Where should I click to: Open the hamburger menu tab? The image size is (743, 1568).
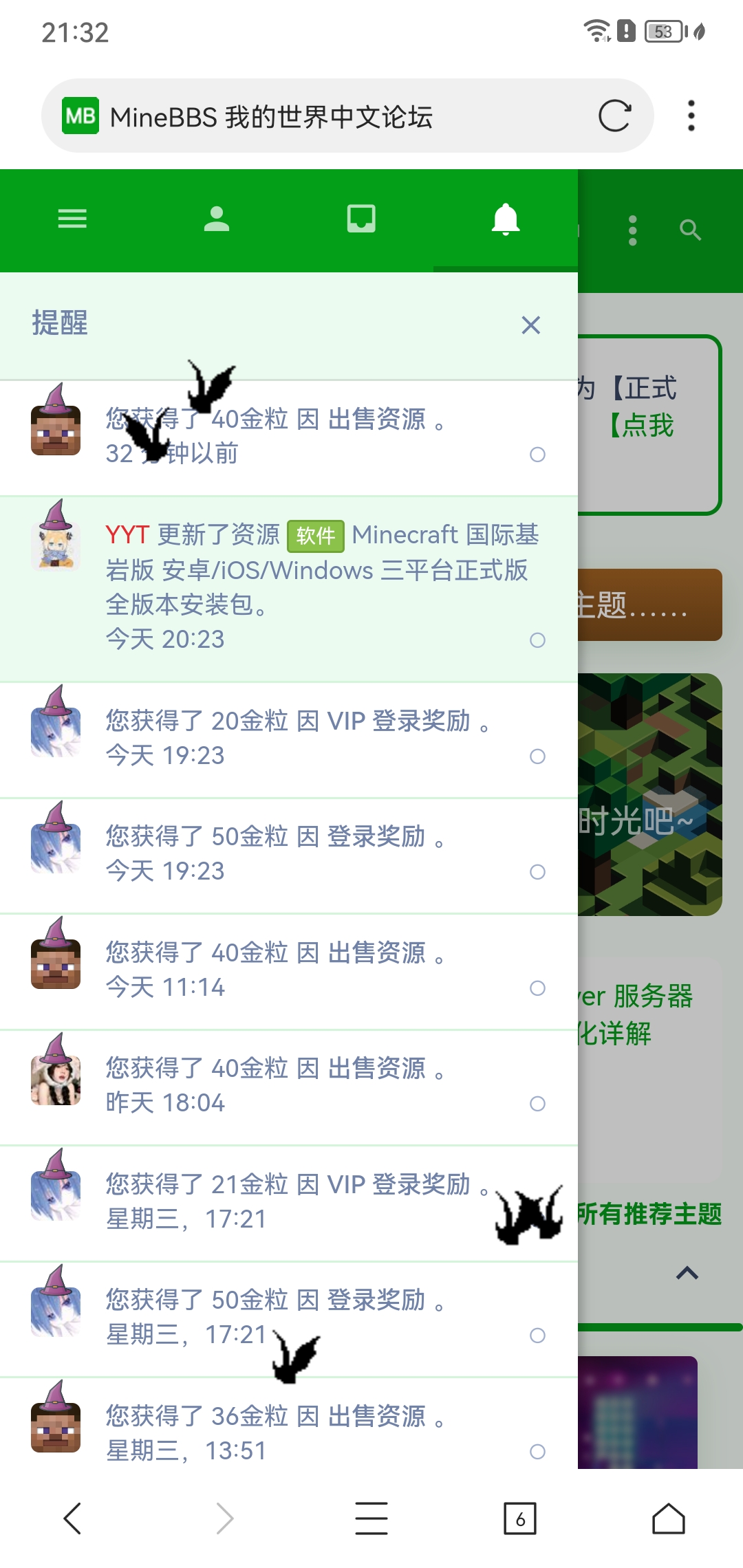coord(72,219)
